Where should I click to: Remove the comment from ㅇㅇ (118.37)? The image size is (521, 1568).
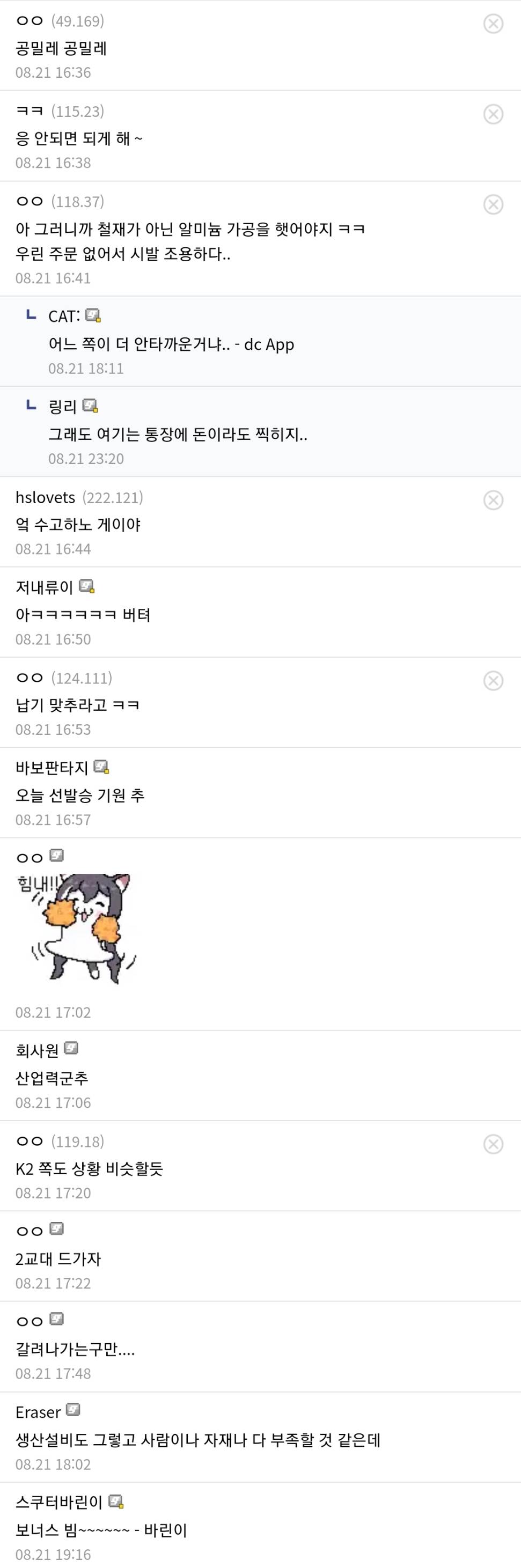click(493, 204)
